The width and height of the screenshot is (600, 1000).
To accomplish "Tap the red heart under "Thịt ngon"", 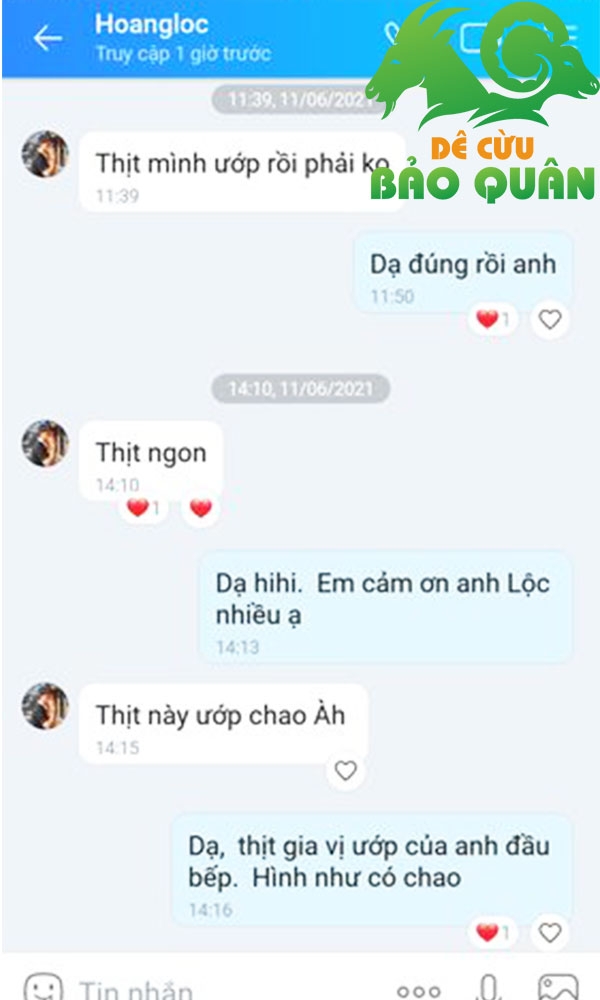I will coord(200,508).
